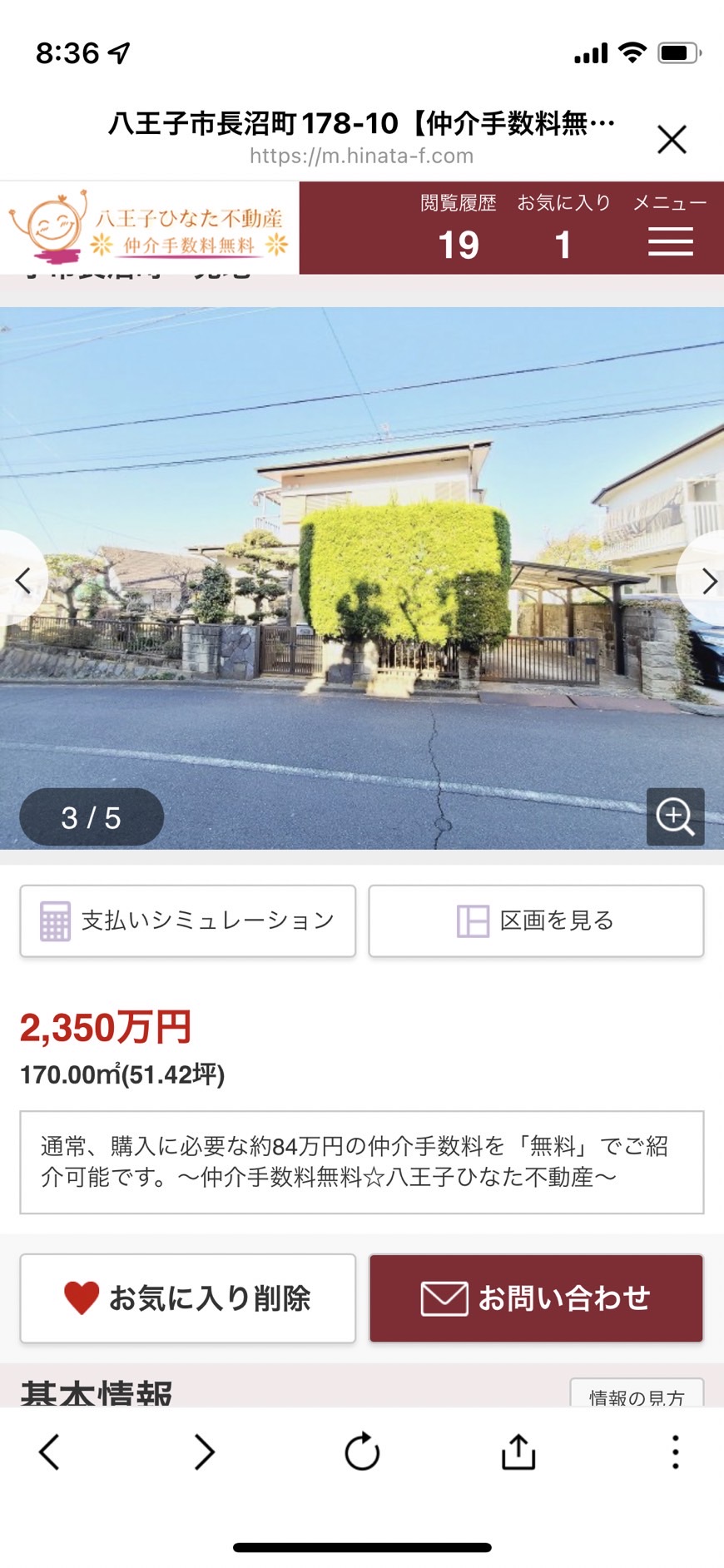724x1568 pixels.
Task: Open the 閲覧履歴 viewing history
Action: click(x=459, y=227)
